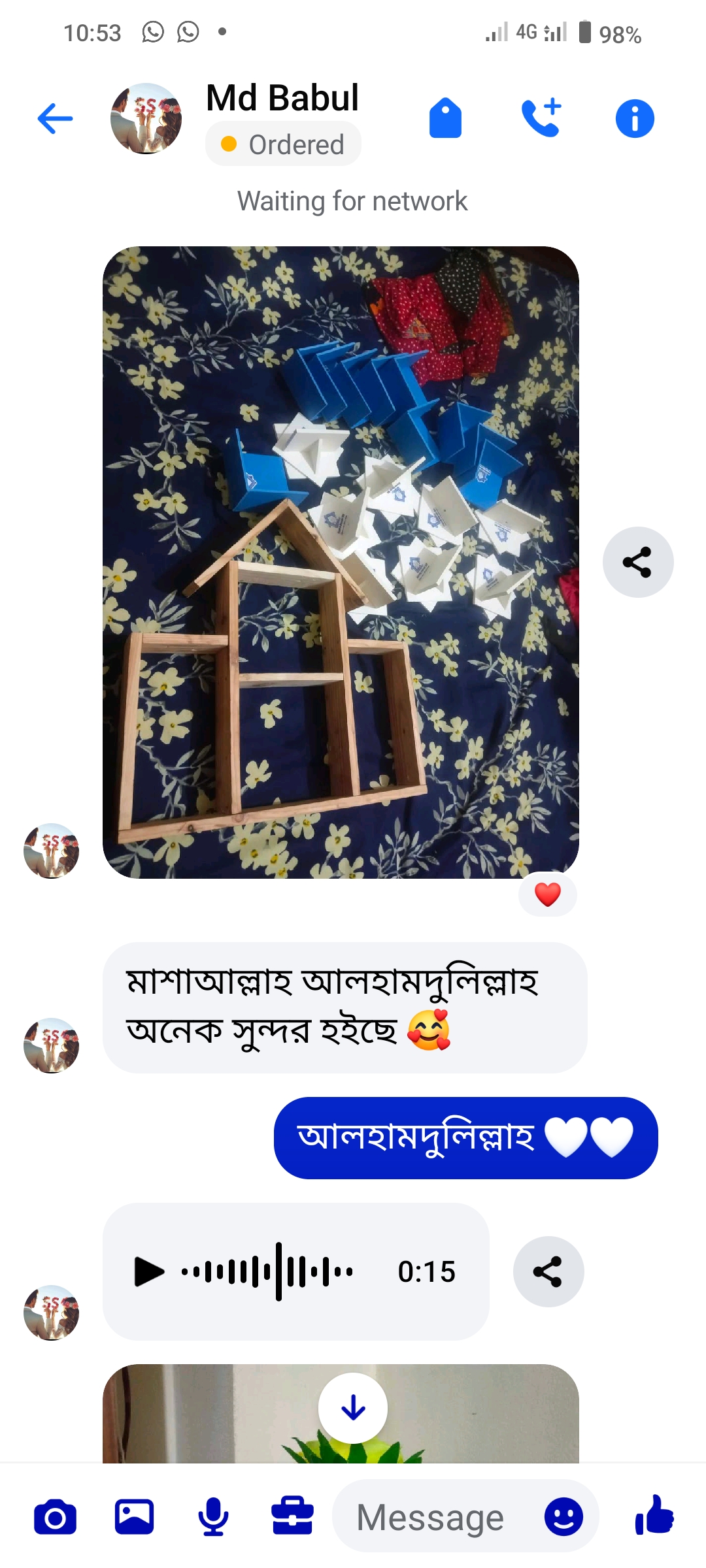Go back using the arrow

[56, 119]
